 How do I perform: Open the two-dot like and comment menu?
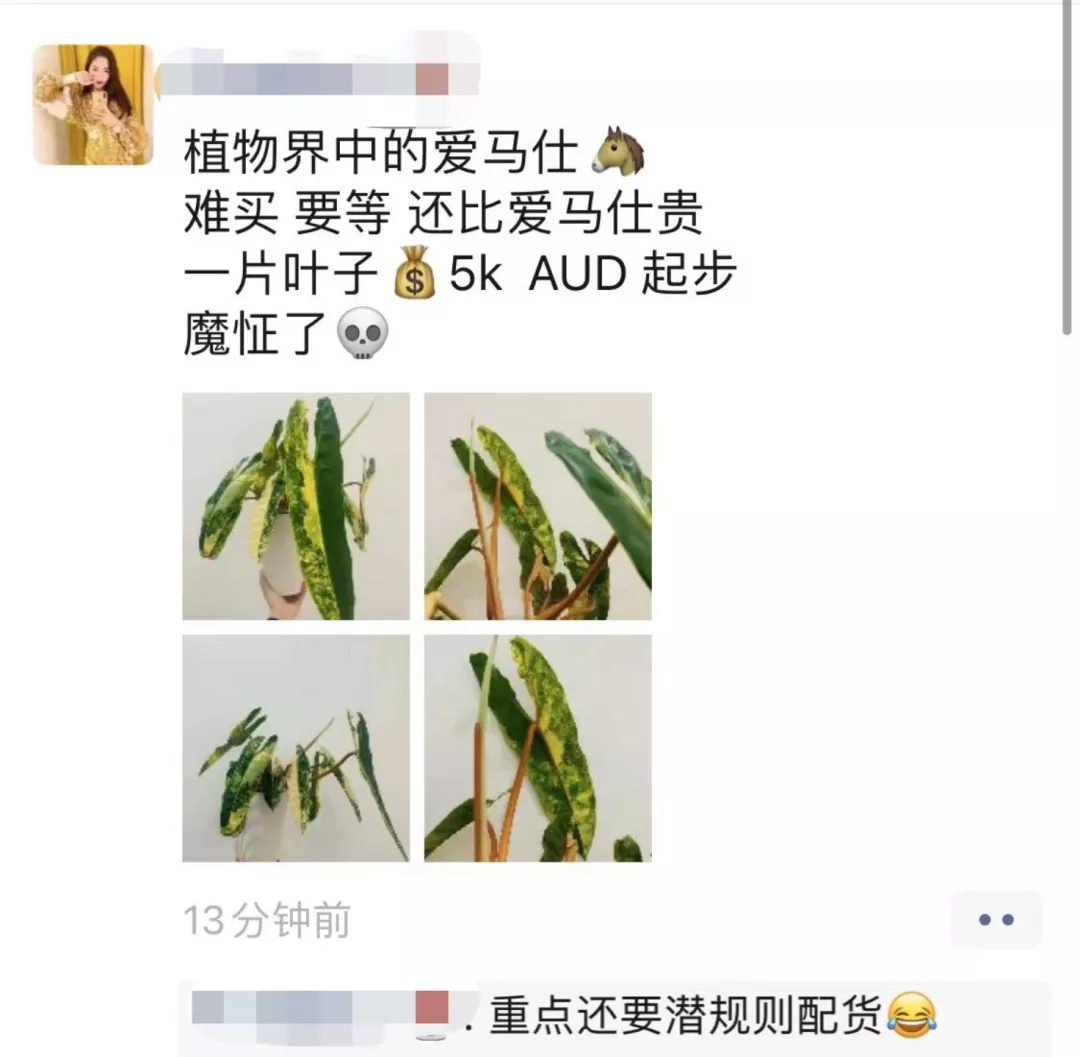pos(996,920)
